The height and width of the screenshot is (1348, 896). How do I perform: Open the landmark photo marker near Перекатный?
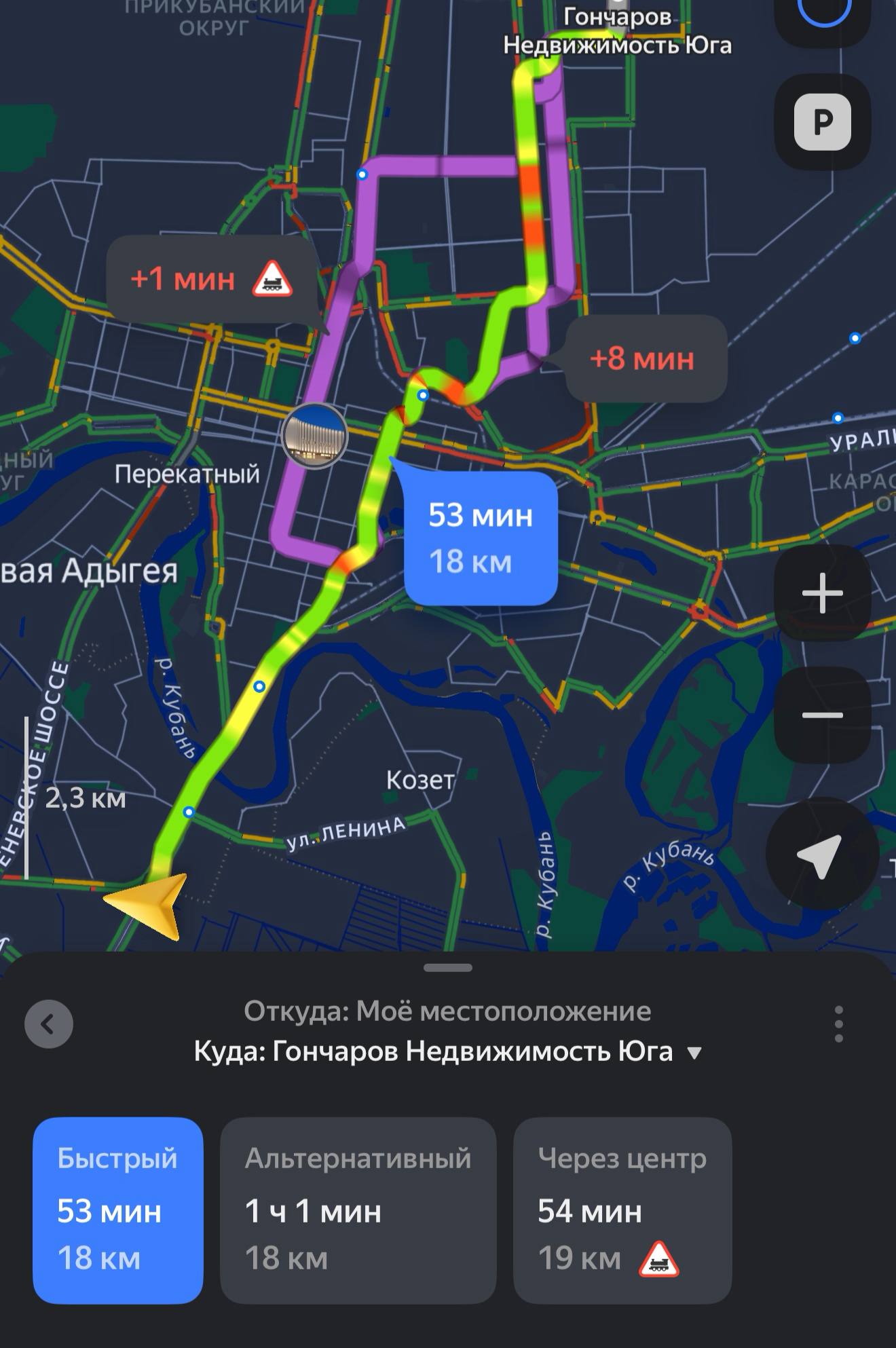(314, 436)
